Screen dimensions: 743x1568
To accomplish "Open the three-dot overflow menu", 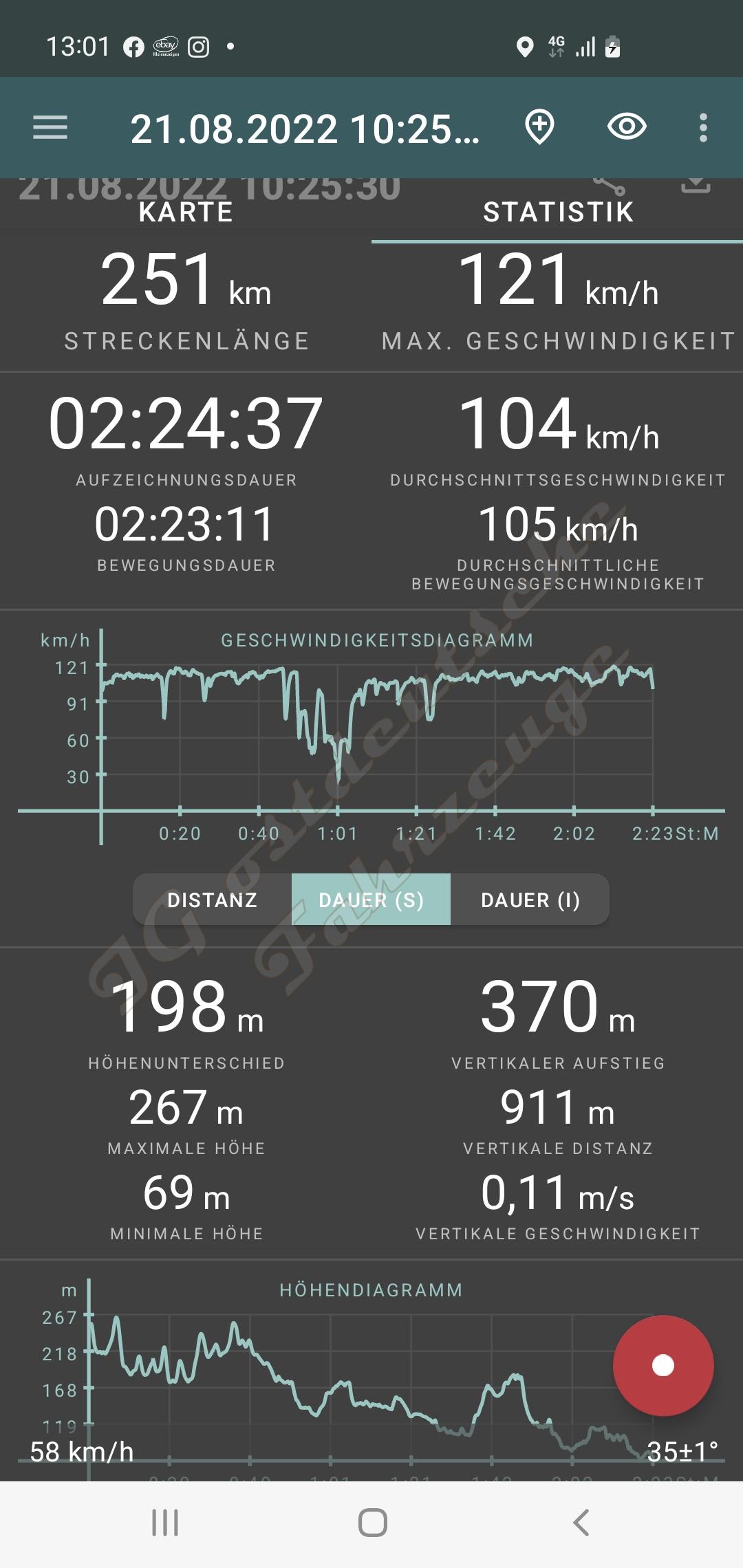I will click(702, 128).
